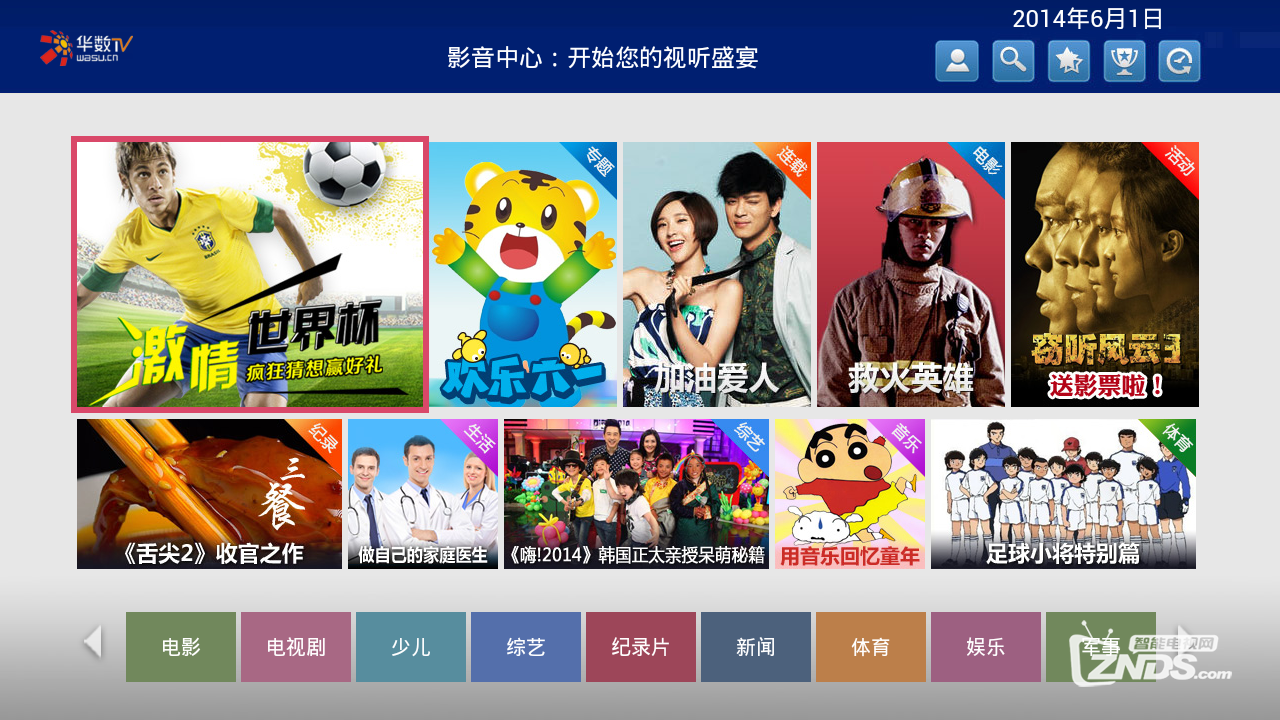Open the 加油爱人 series tile
Viewport: 1280px width, 720px height.
click(x=717, y=274)
